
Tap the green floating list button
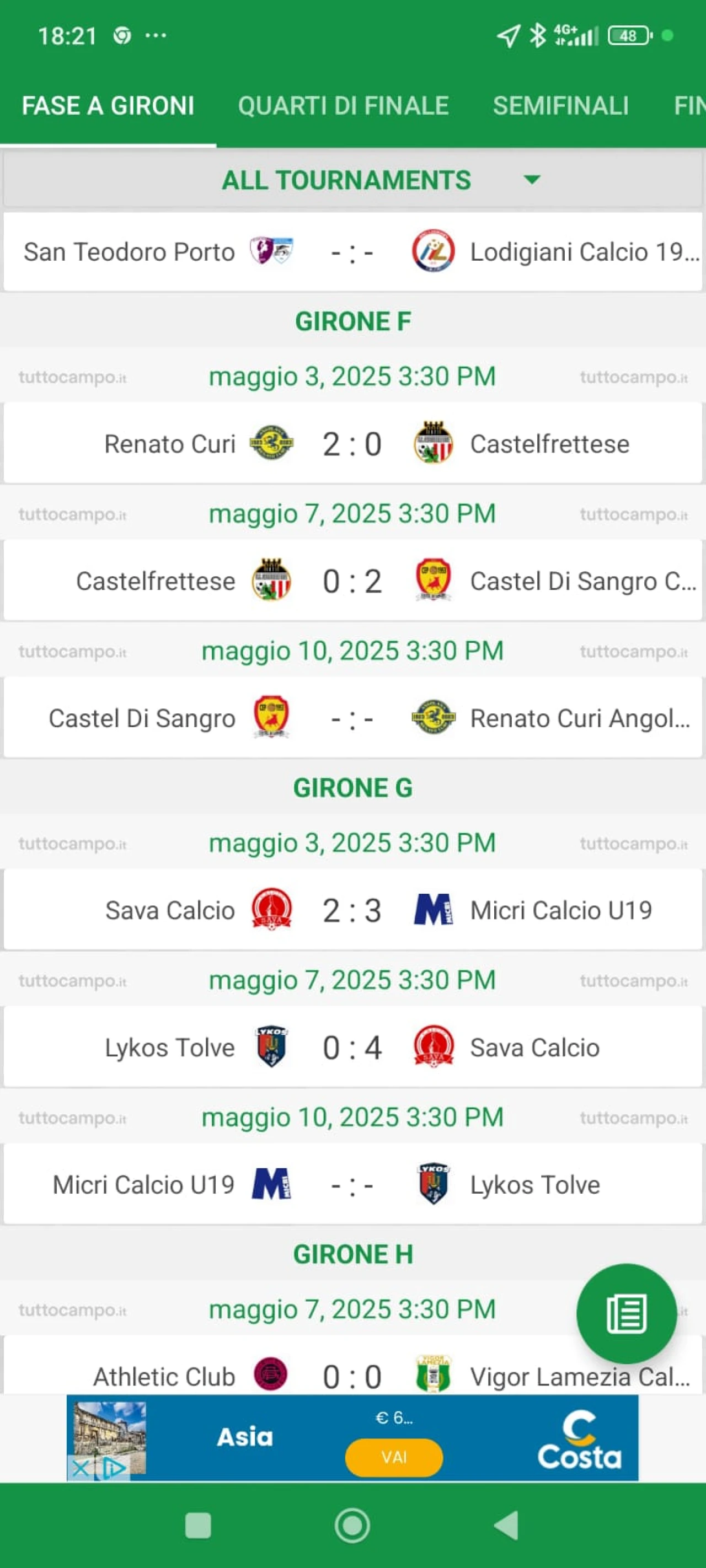click(x=626, y=1314)
